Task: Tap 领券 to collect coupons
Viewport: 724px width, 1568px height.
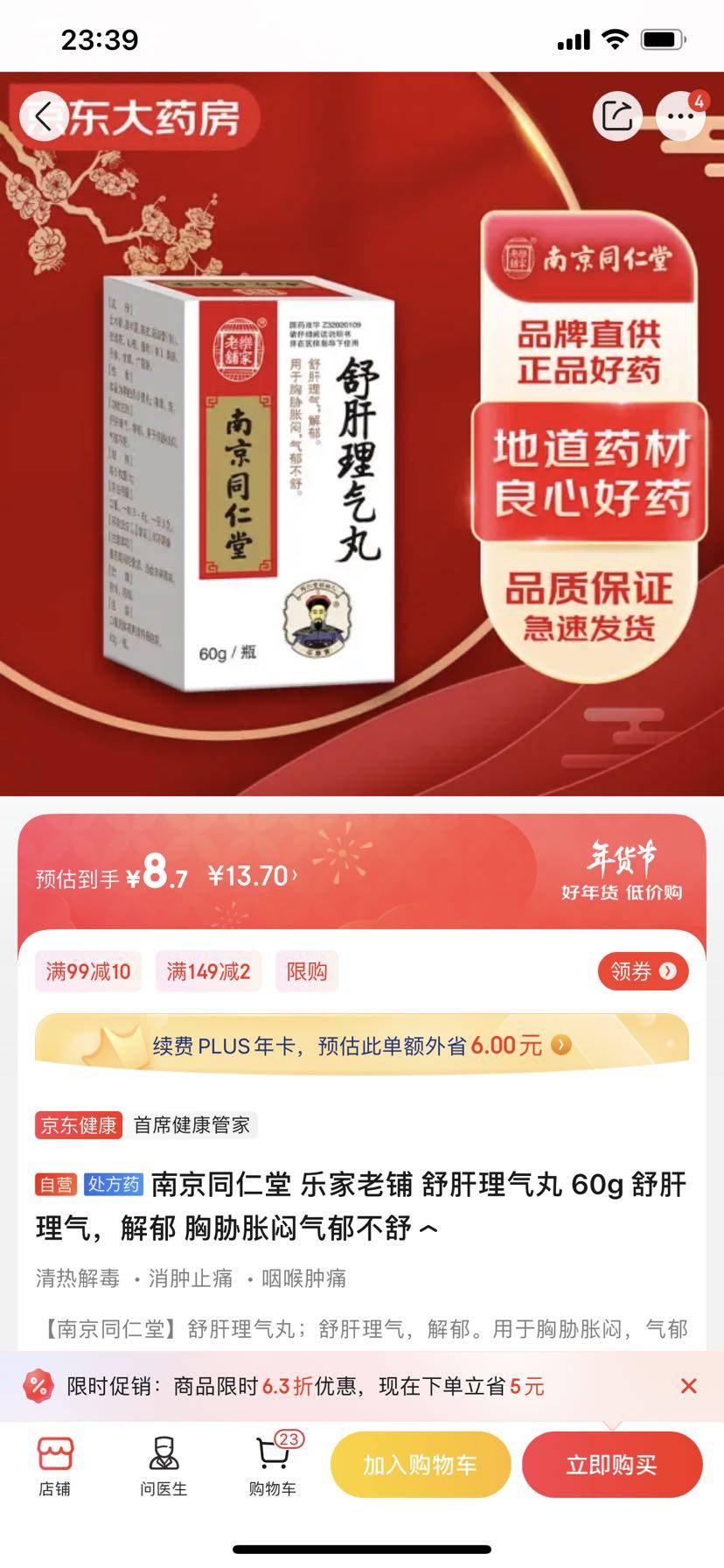Action: point(643,971)
